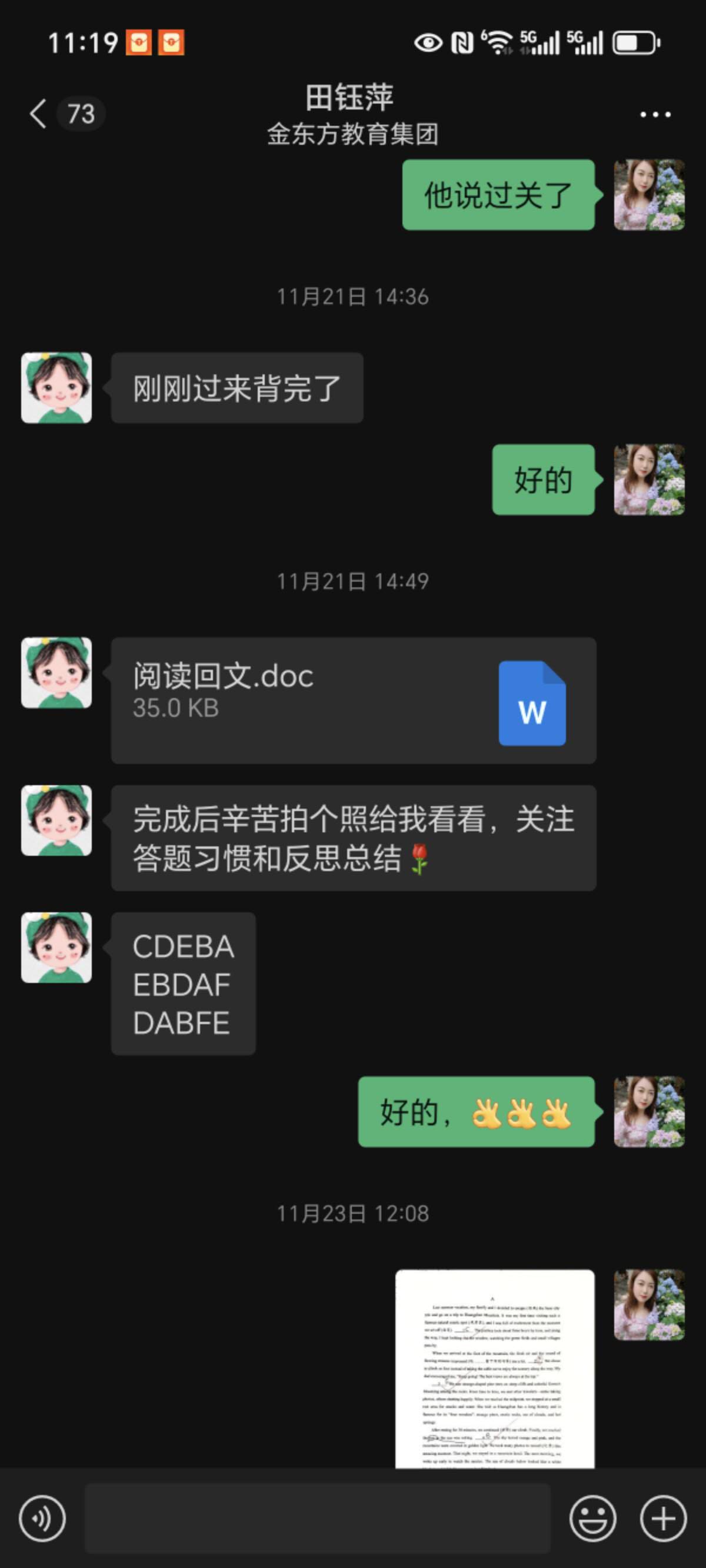Open the 阅读回文.doc file

(x=353, y=700)
